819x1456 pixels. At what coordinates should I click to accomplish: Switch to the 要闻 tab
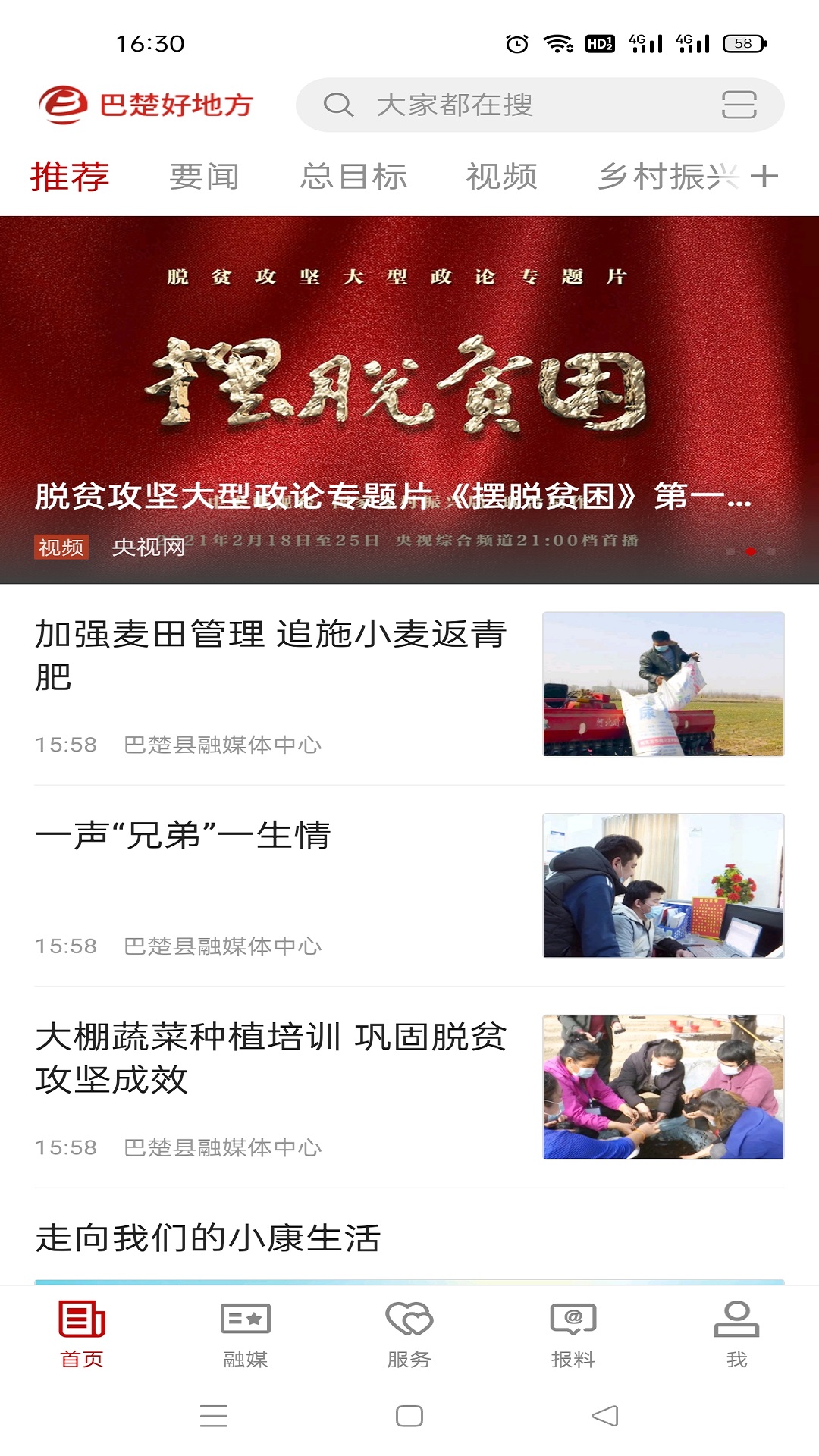(204, 176)
